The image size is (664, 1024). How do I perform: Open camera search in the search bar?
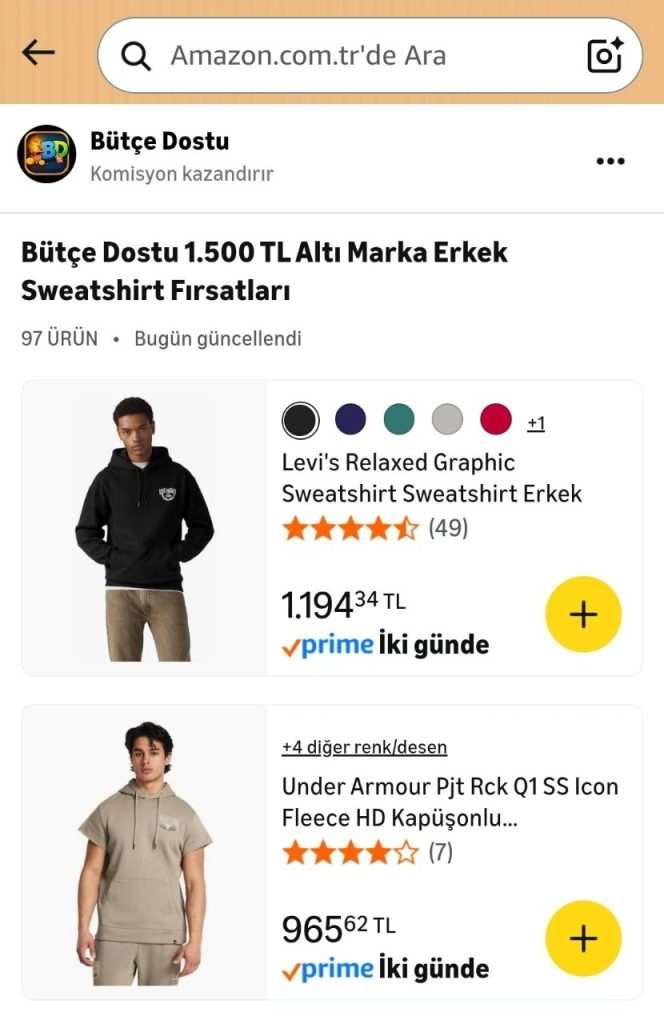click(x=605, y=55)
